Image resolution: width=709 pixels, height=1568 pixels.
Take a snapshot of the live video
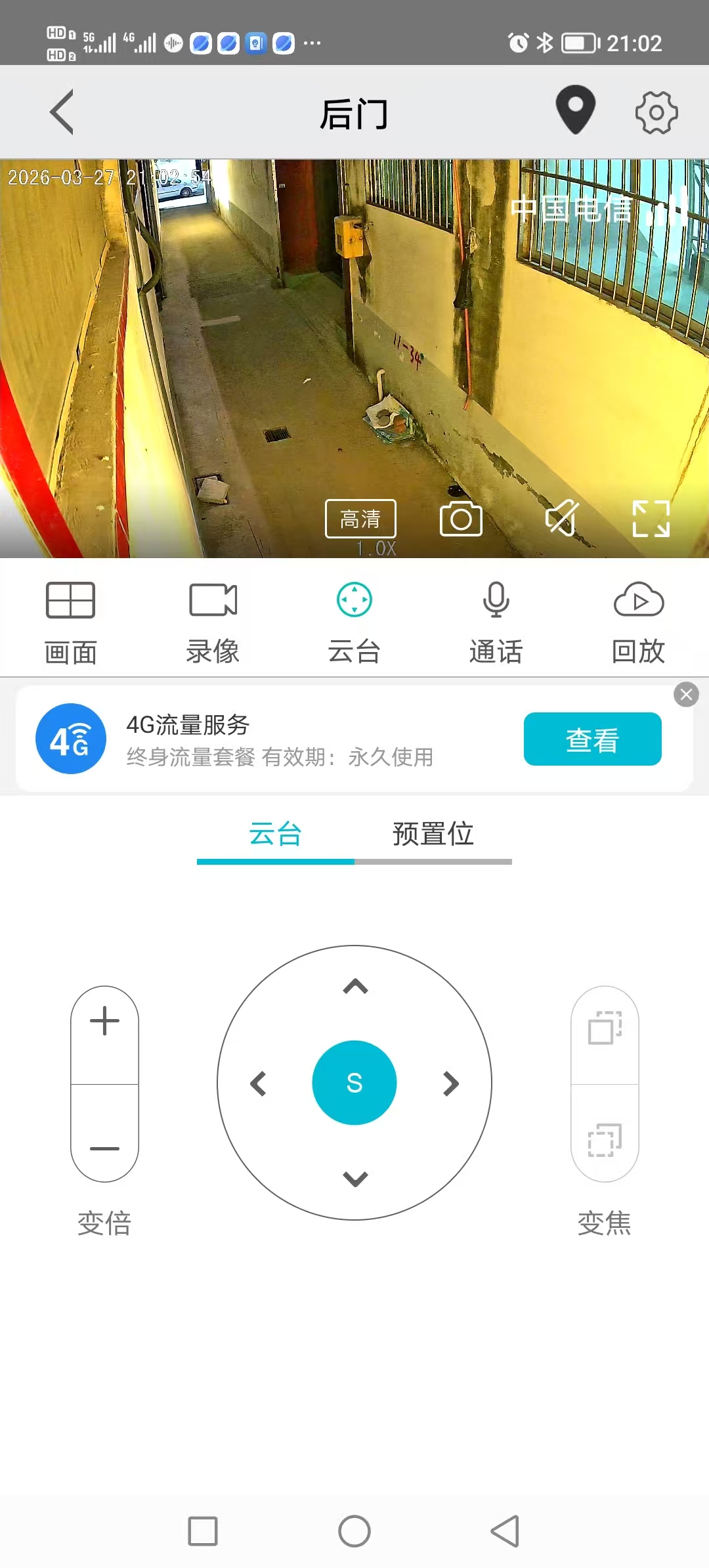461,519
